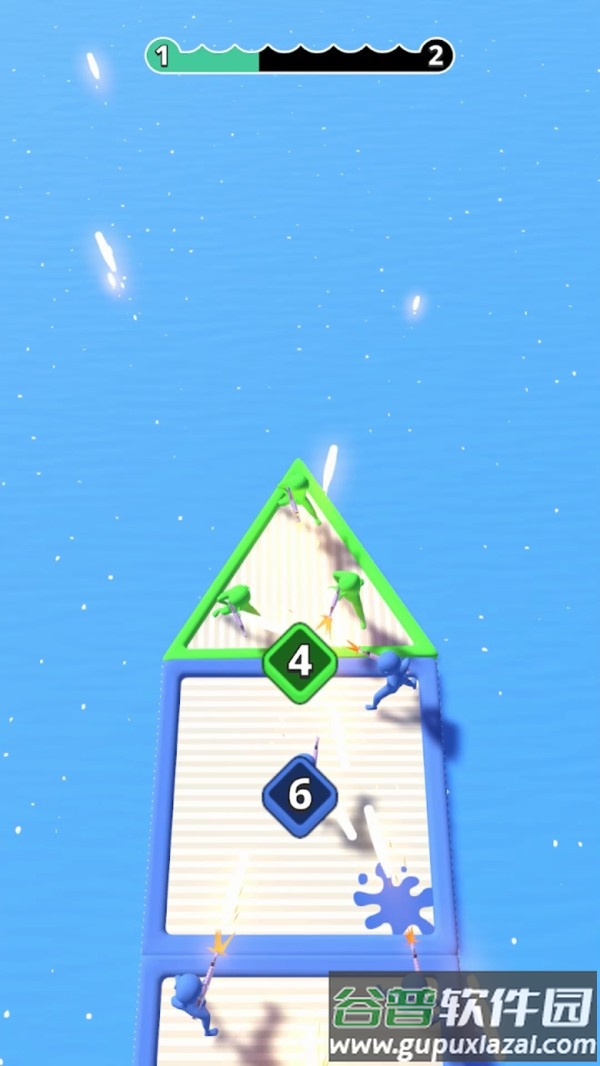Screen dimensions: 600x1066
Task: Select the blue square tile numbered 6
Action: click(x=300, y=796)
